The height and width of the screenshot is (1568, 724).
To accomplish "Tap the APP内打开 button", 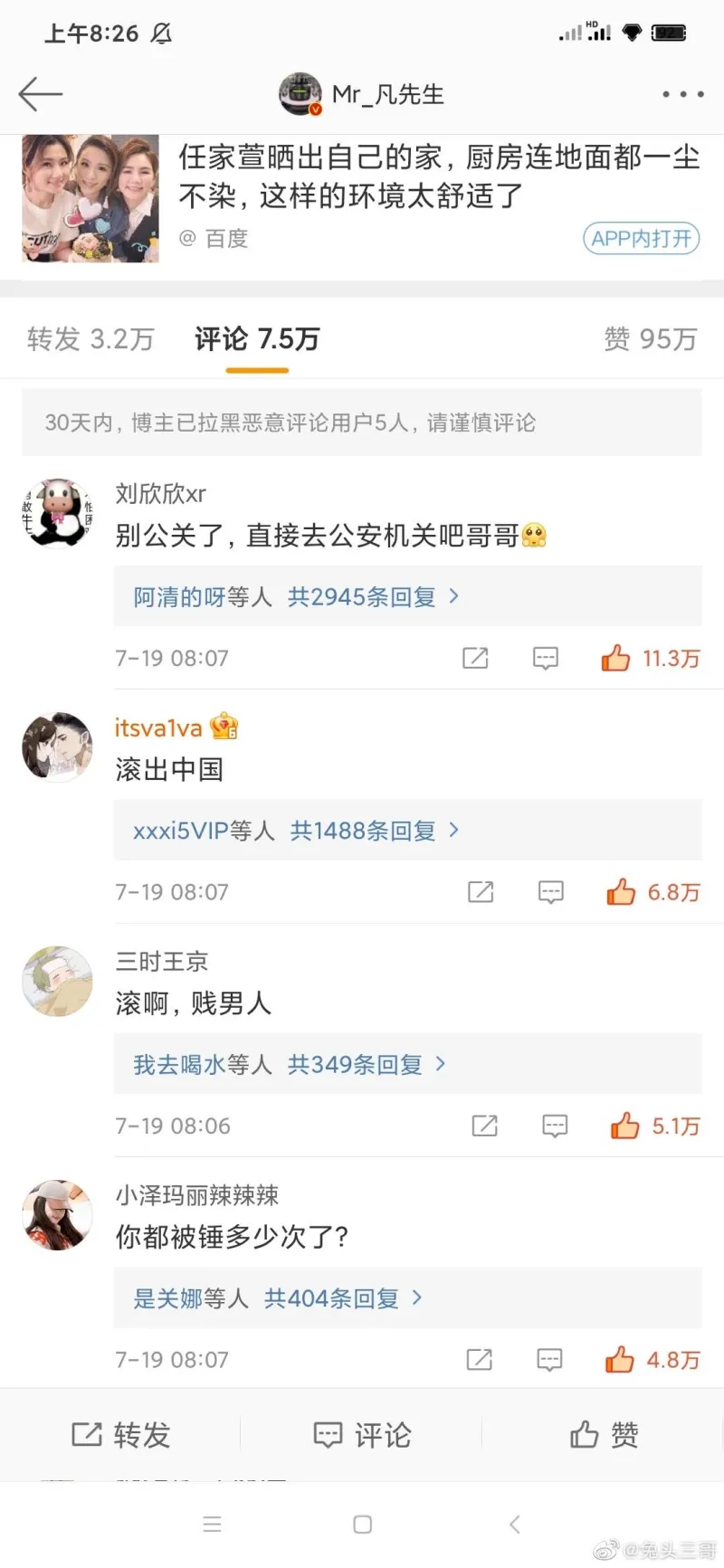I will 641,238.
